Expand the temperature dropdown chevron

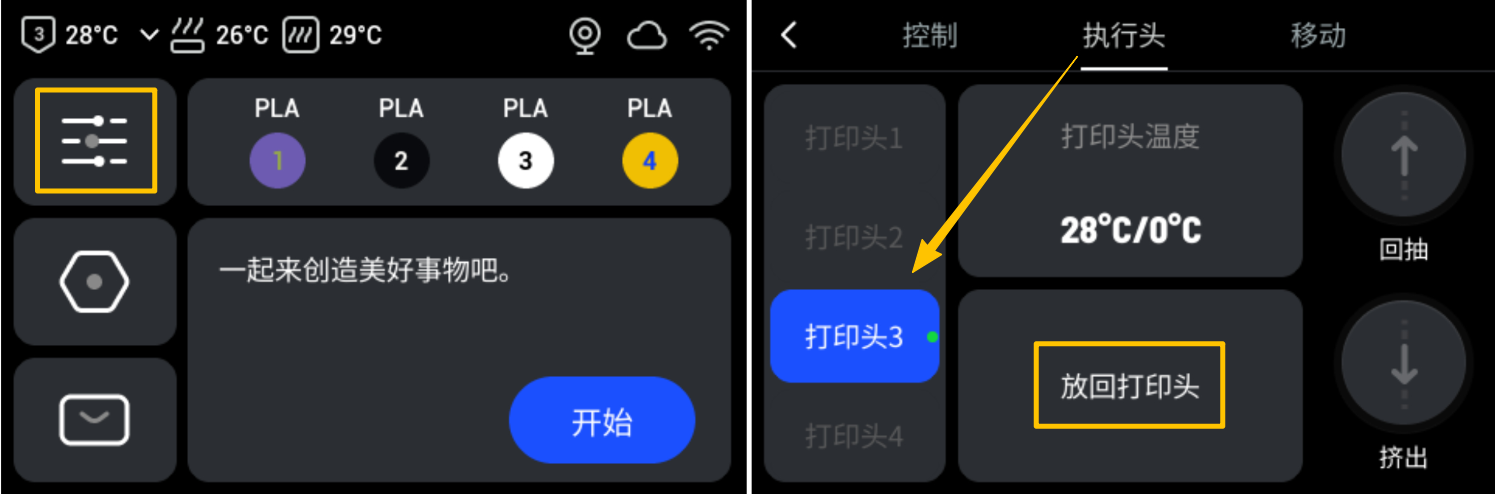pyautogui.click(x=149, y=36)
